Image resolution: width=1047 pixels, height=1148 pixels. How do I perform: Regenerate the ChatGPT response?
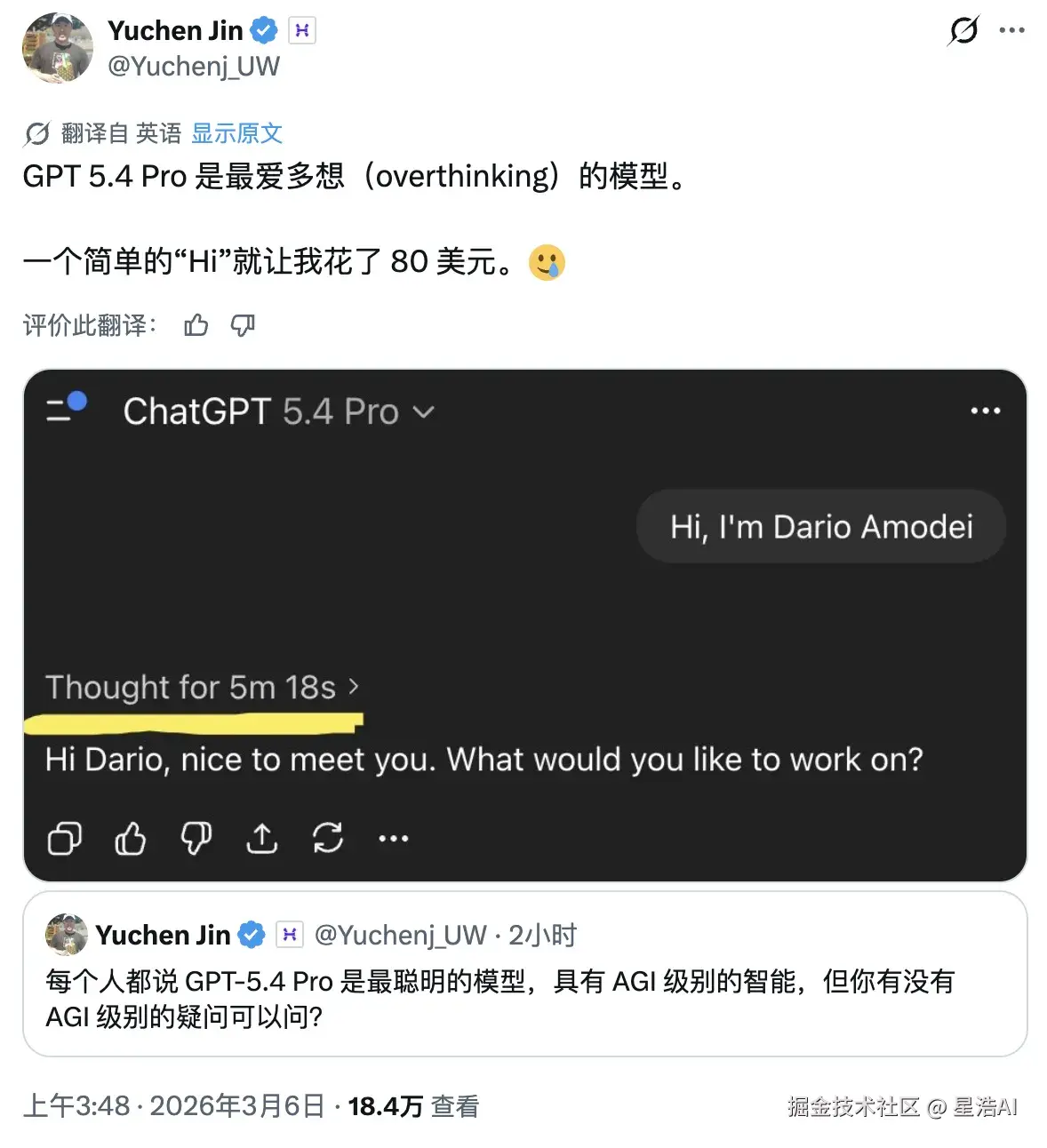(327, 838)
